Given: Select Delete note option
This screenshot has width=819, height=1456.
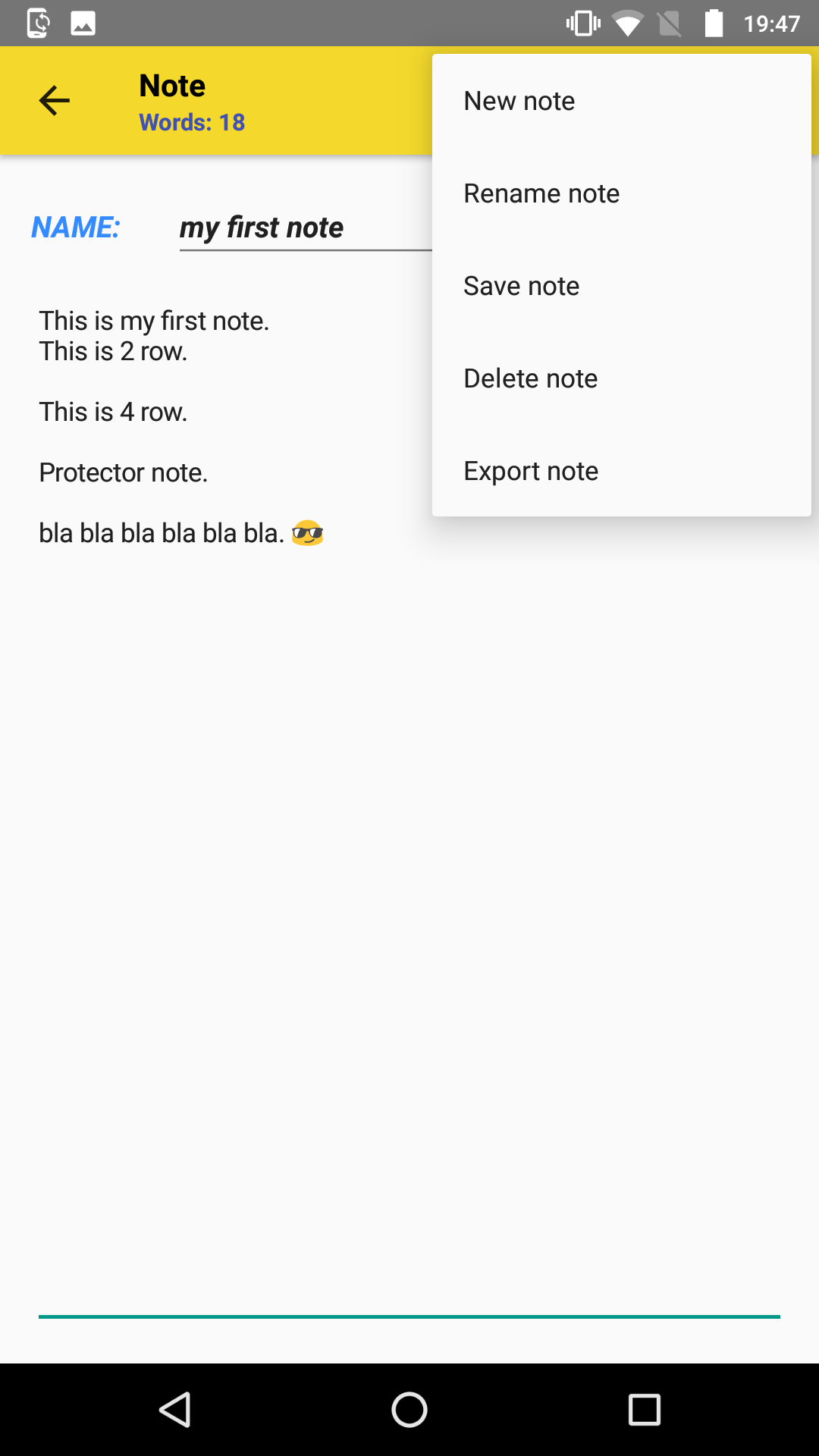Looking at the screenshot, I should pyautogui.click(x=621, y=378).
